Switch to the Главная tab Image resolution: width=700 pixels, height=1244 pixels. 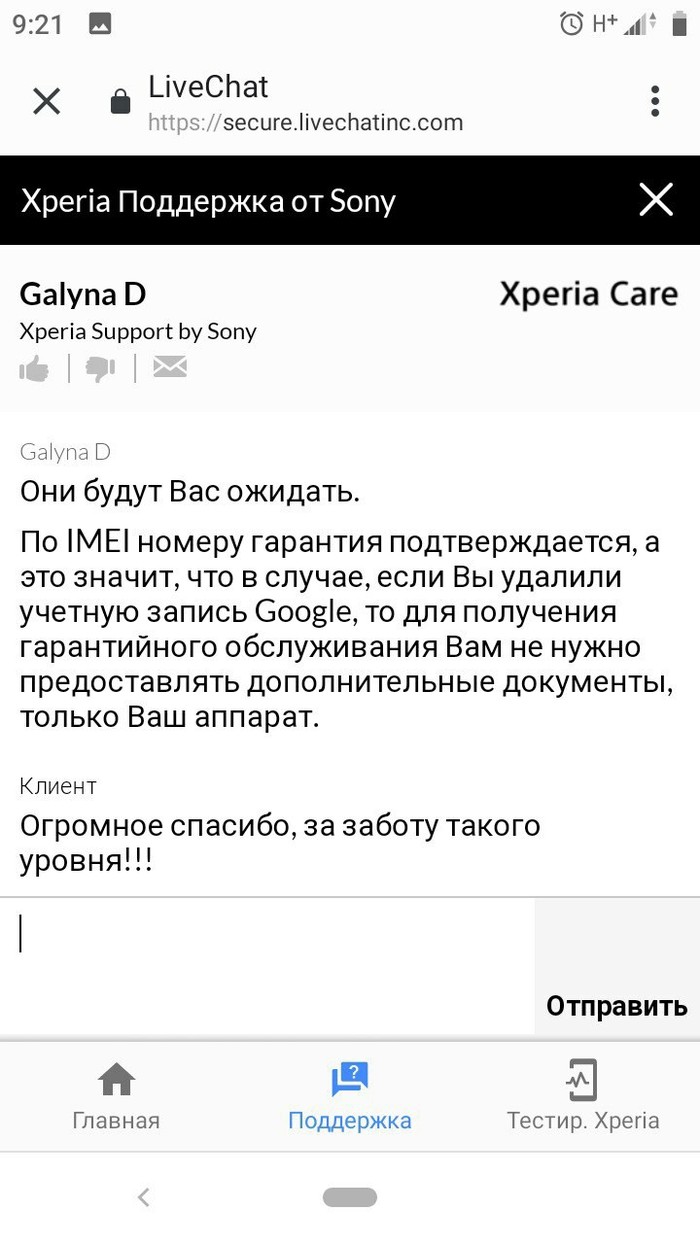[x=116, y=1096]
